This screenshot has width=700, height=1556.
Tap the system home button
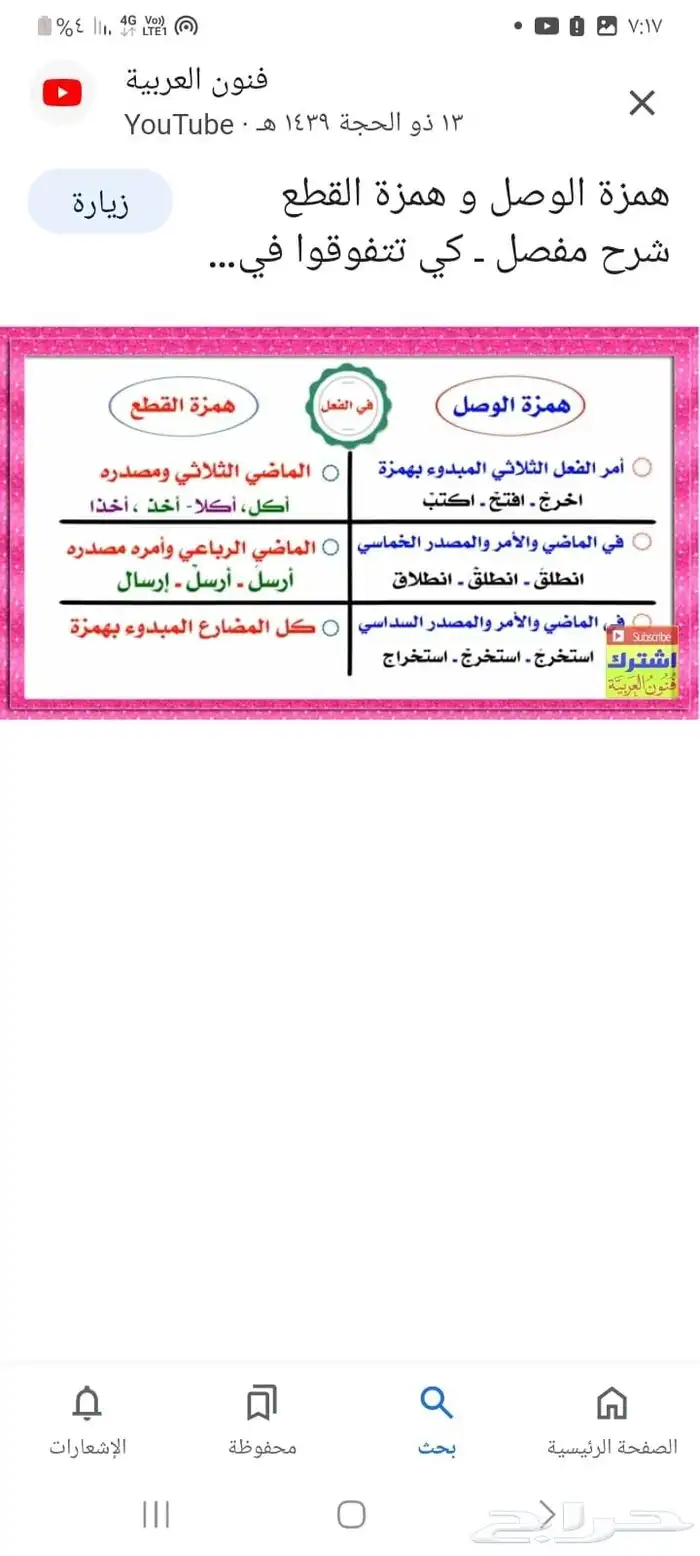(x=351, y=1514)
